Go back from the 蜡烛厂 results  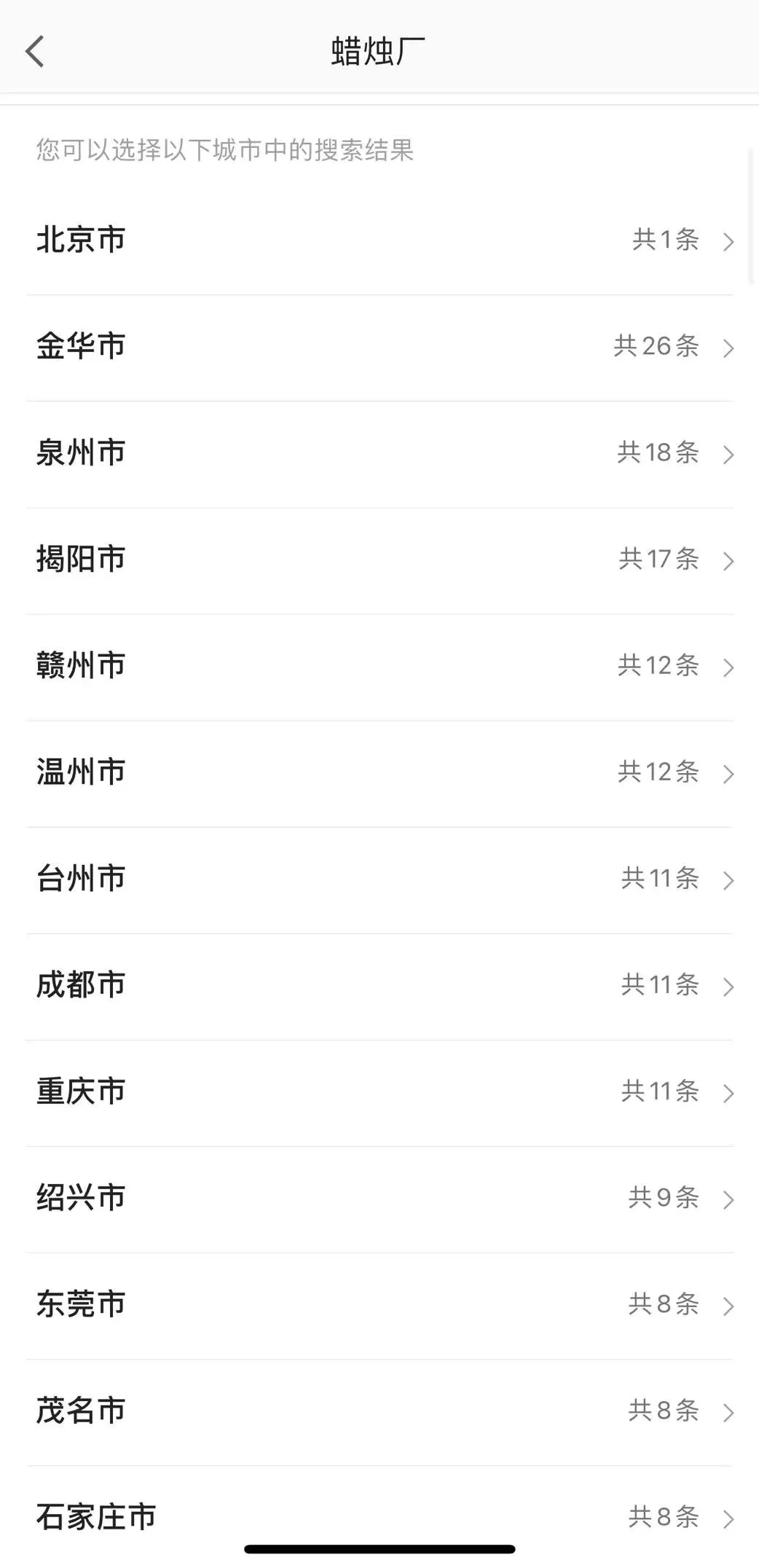coord(35,52)
